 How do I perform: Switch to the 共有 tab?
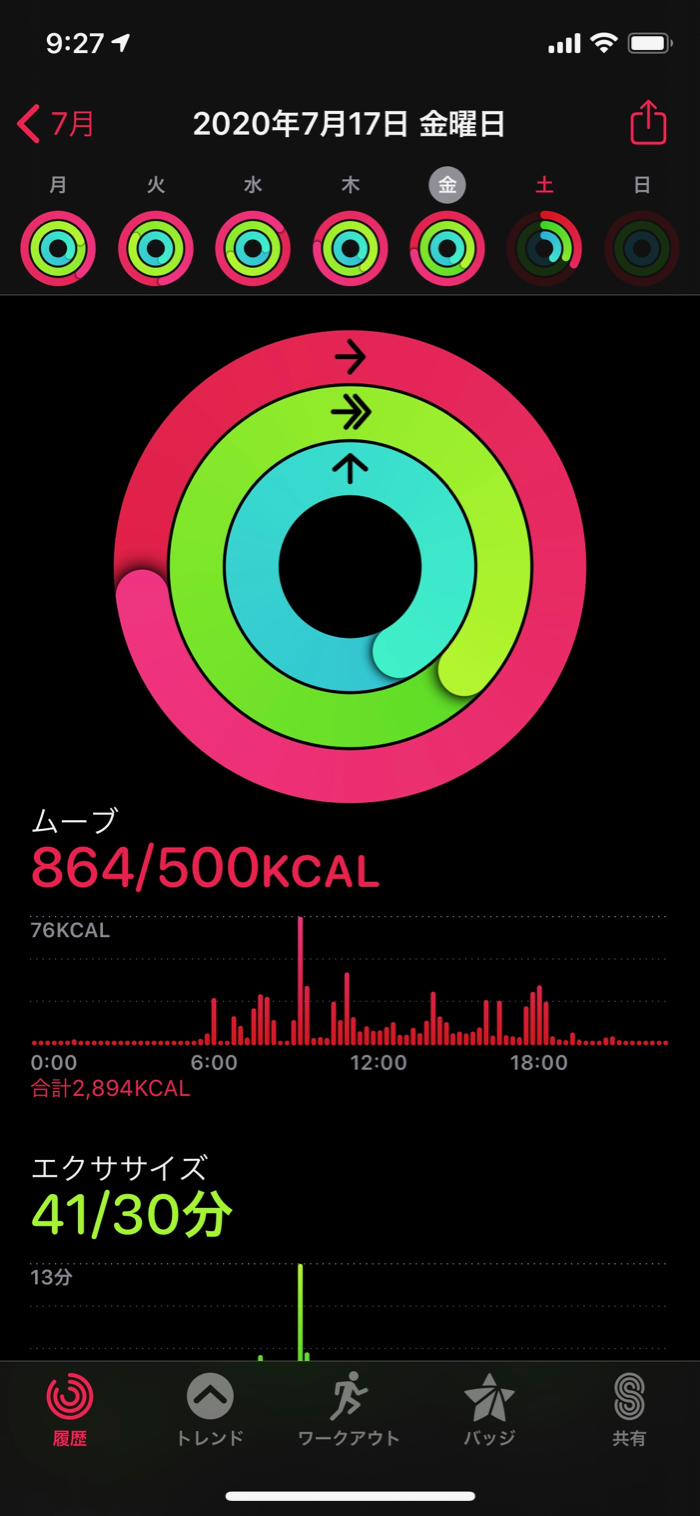pos(629,1410)
